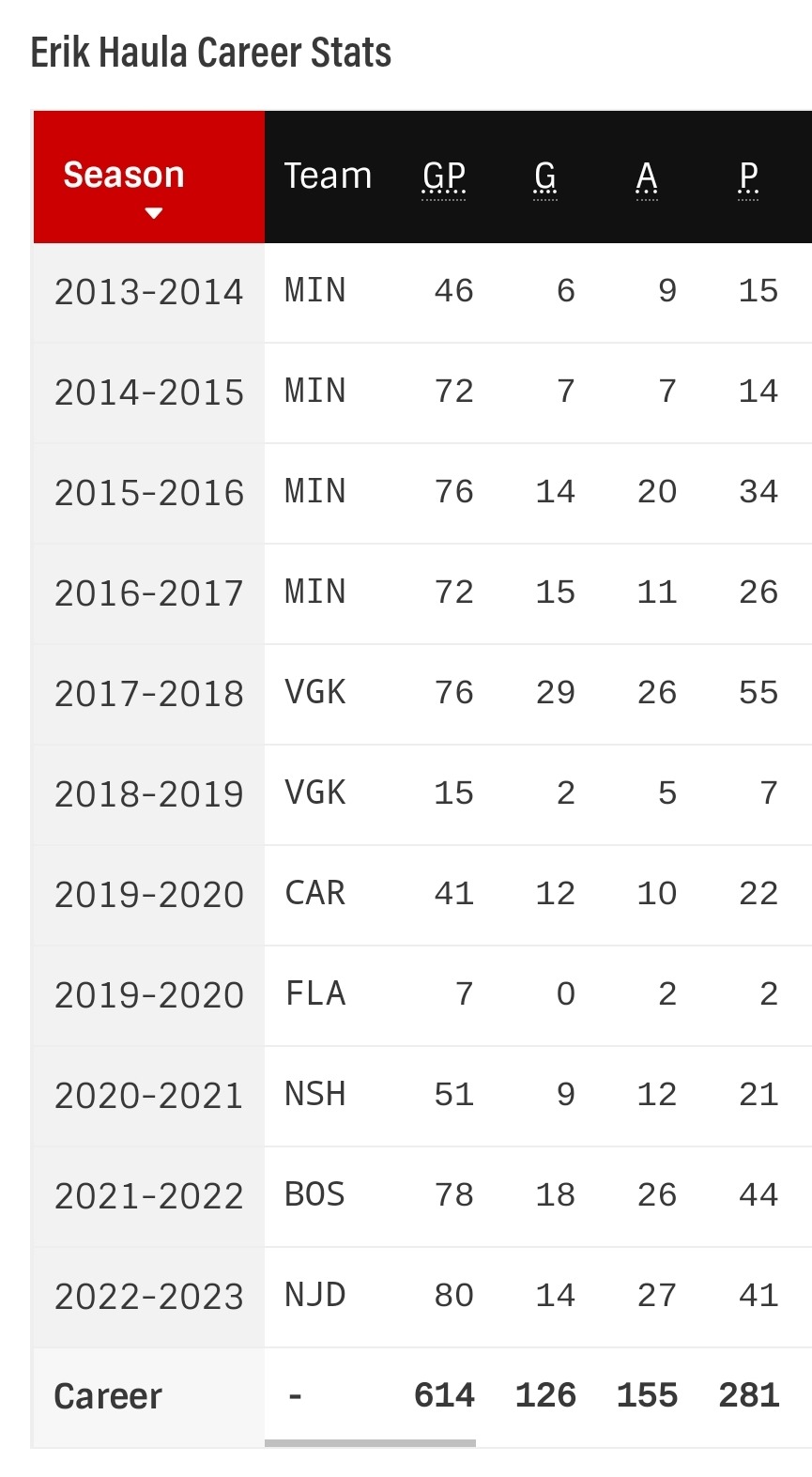
Task: Sort by the G goals header
Action: (x=545, y=177)
